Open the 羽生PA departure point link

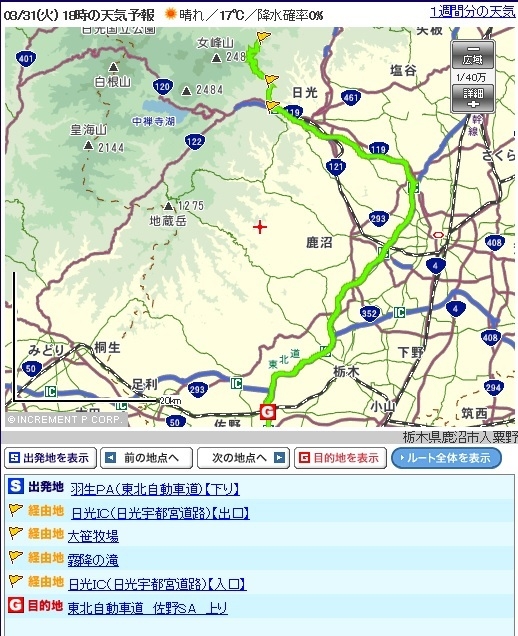(x=155, y=489)
